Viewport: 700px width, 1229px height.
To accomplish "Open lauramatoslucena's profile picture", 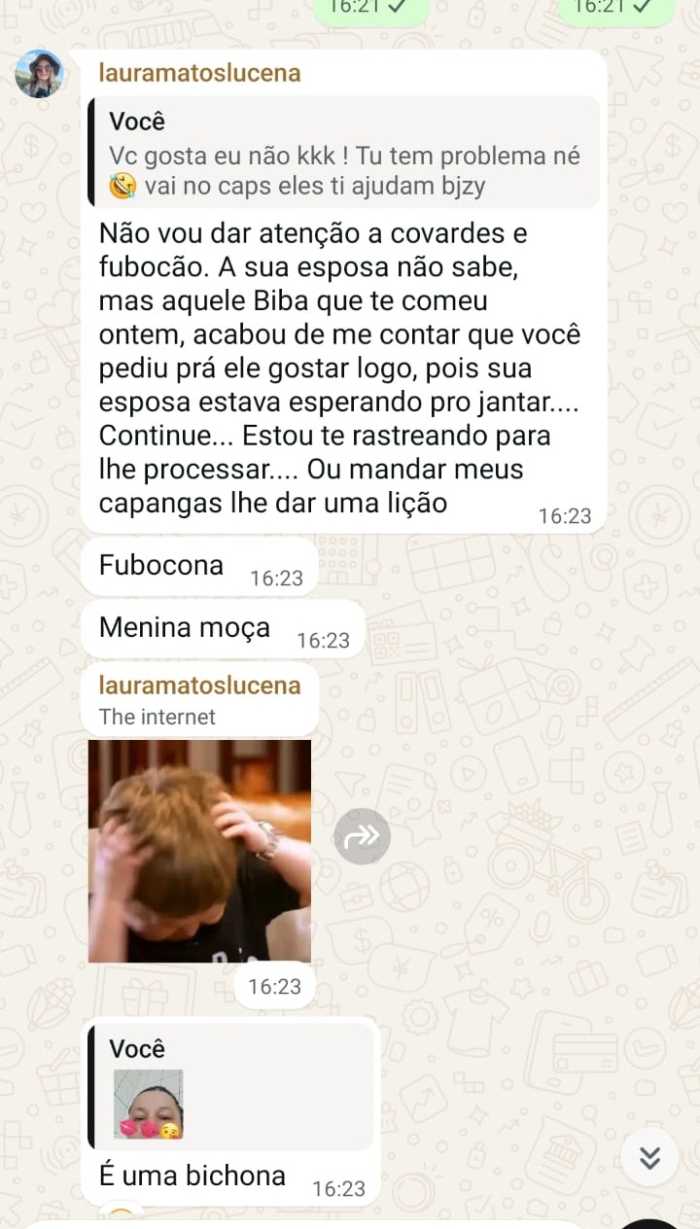I will 40,73.
